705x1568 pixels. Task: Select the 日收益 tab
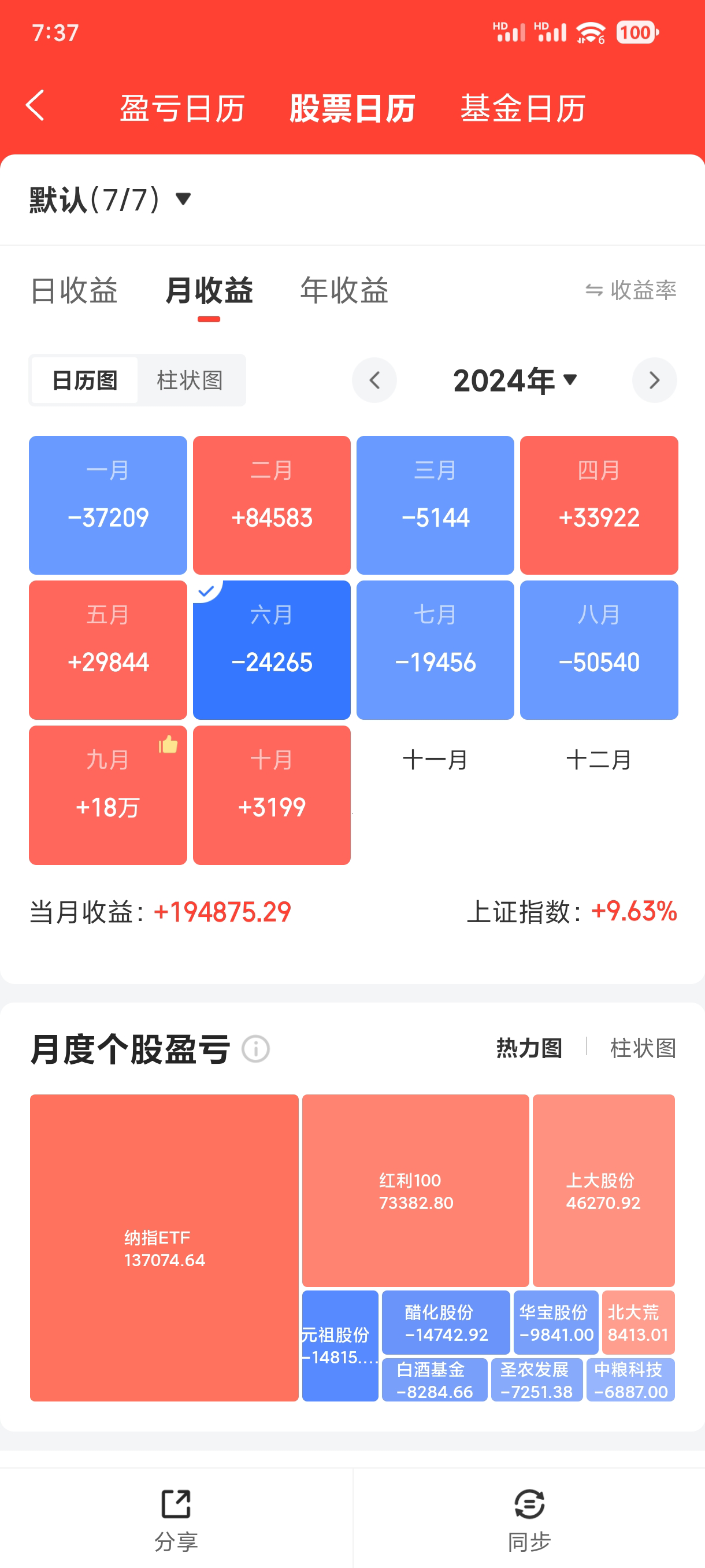click(74, 290)
